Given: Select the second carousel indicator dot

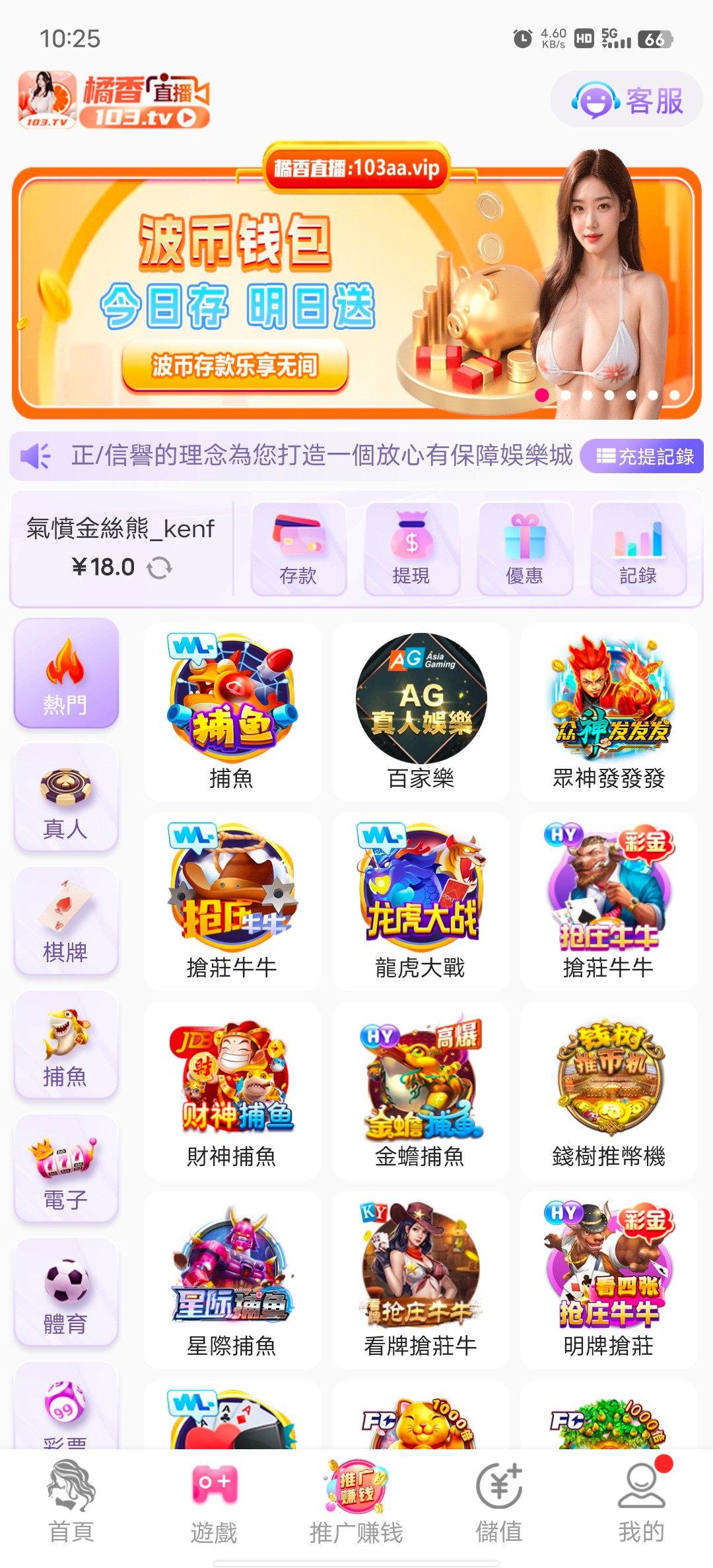Looking at the screenshot, I should coord(566,394).
